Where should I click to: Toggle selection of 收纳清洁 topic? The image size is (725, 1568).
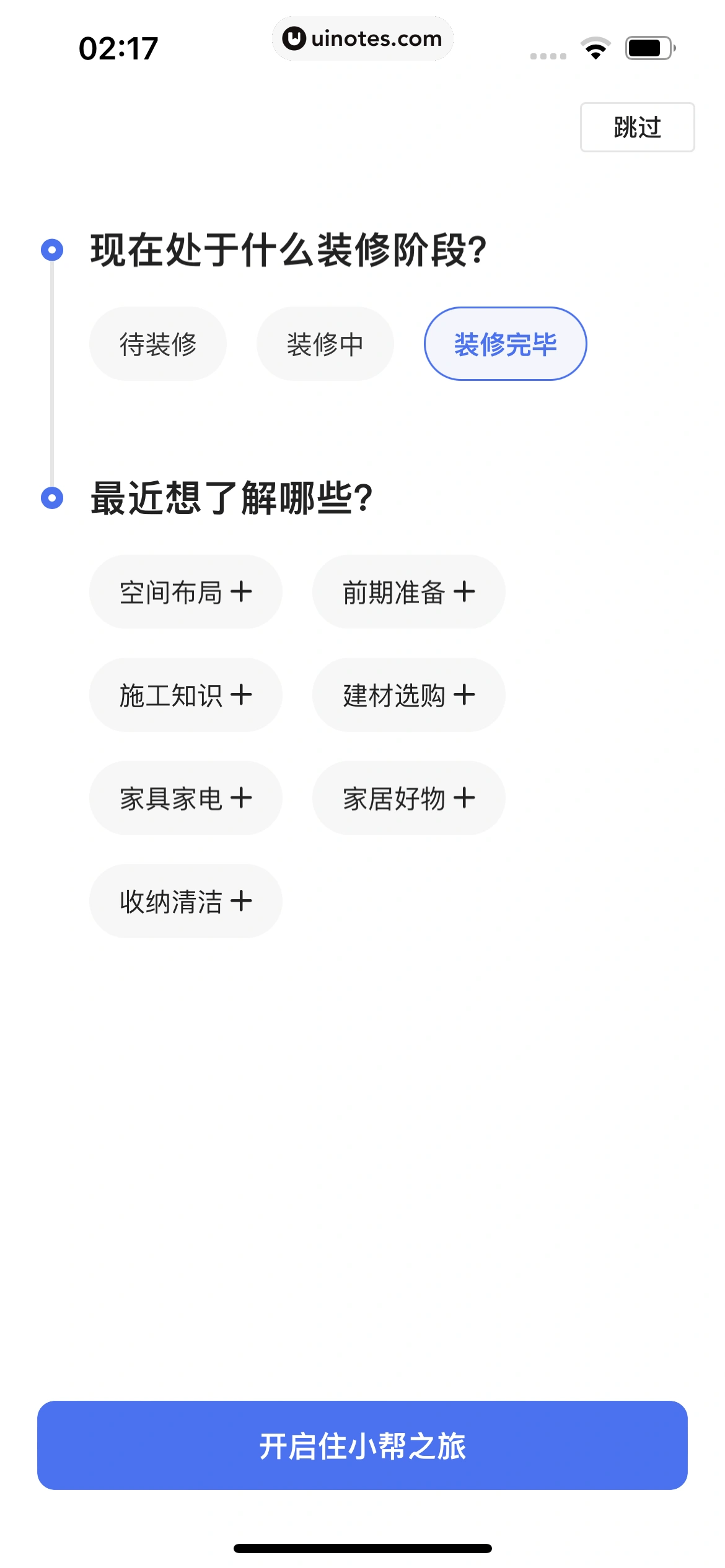(186, 901)
